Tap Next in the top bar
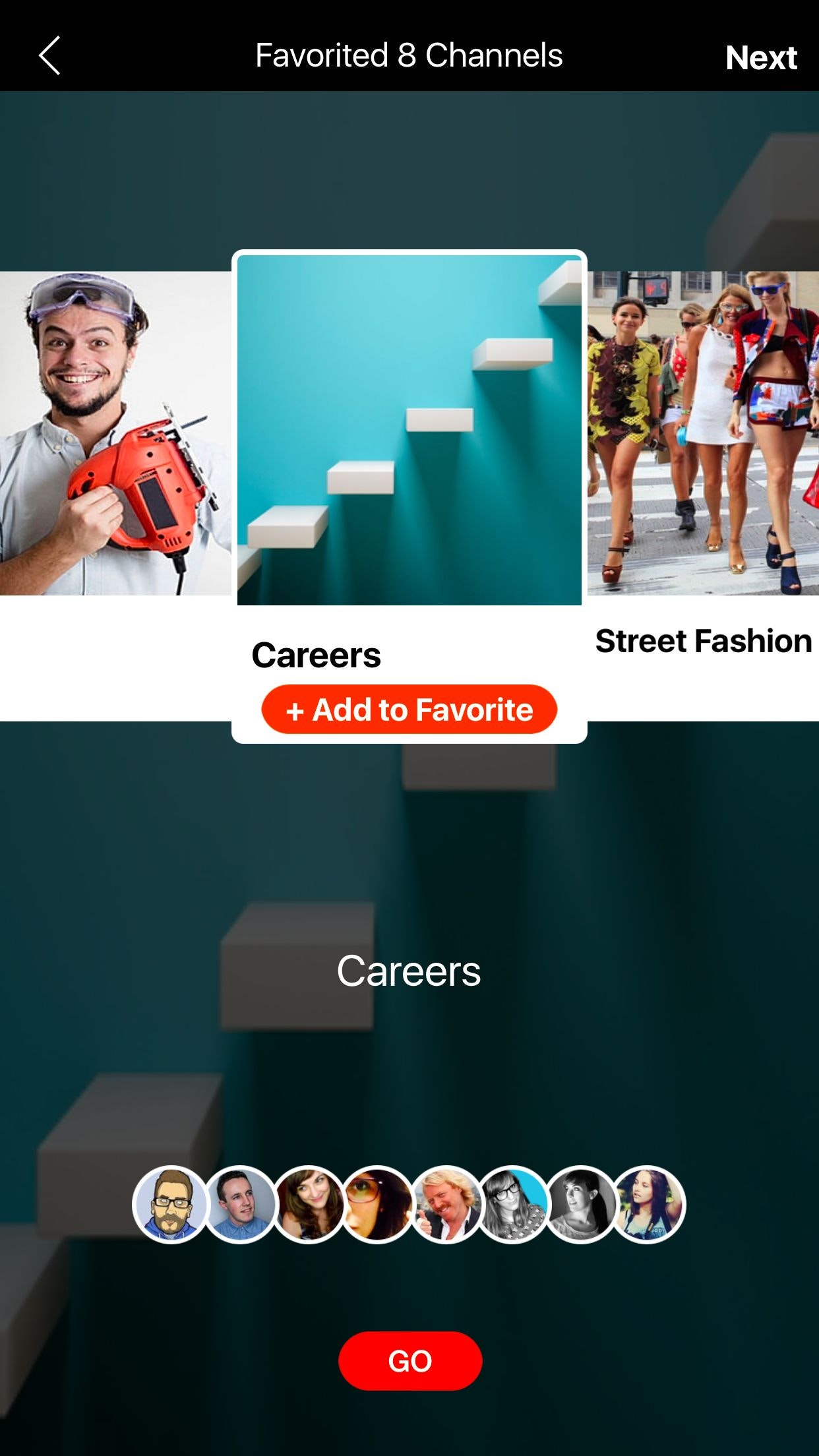This screenshot has width=819, height=1456. [x=760, y=57]
